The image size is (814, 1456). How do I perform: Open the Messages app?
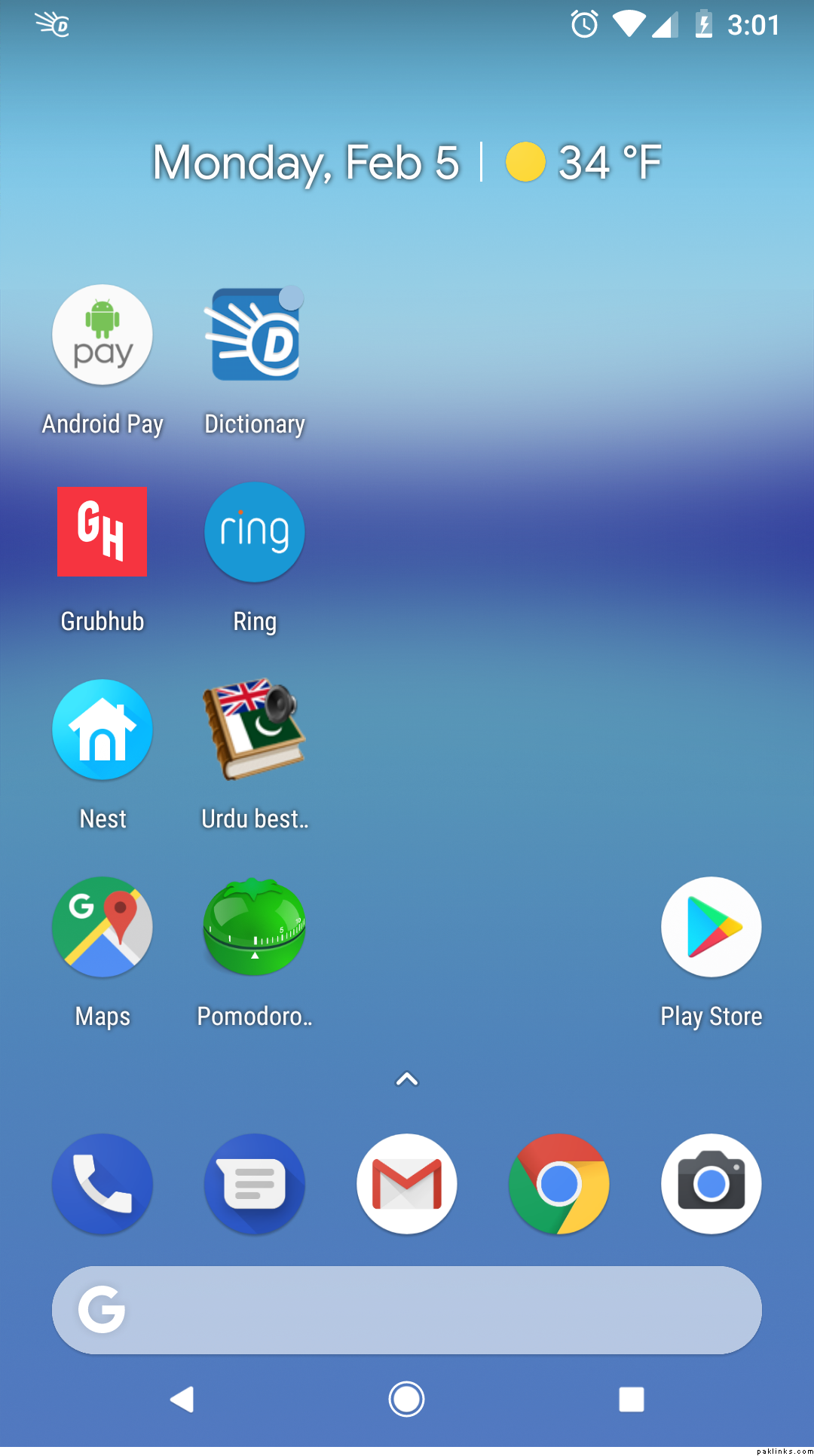pos(255,1184)
